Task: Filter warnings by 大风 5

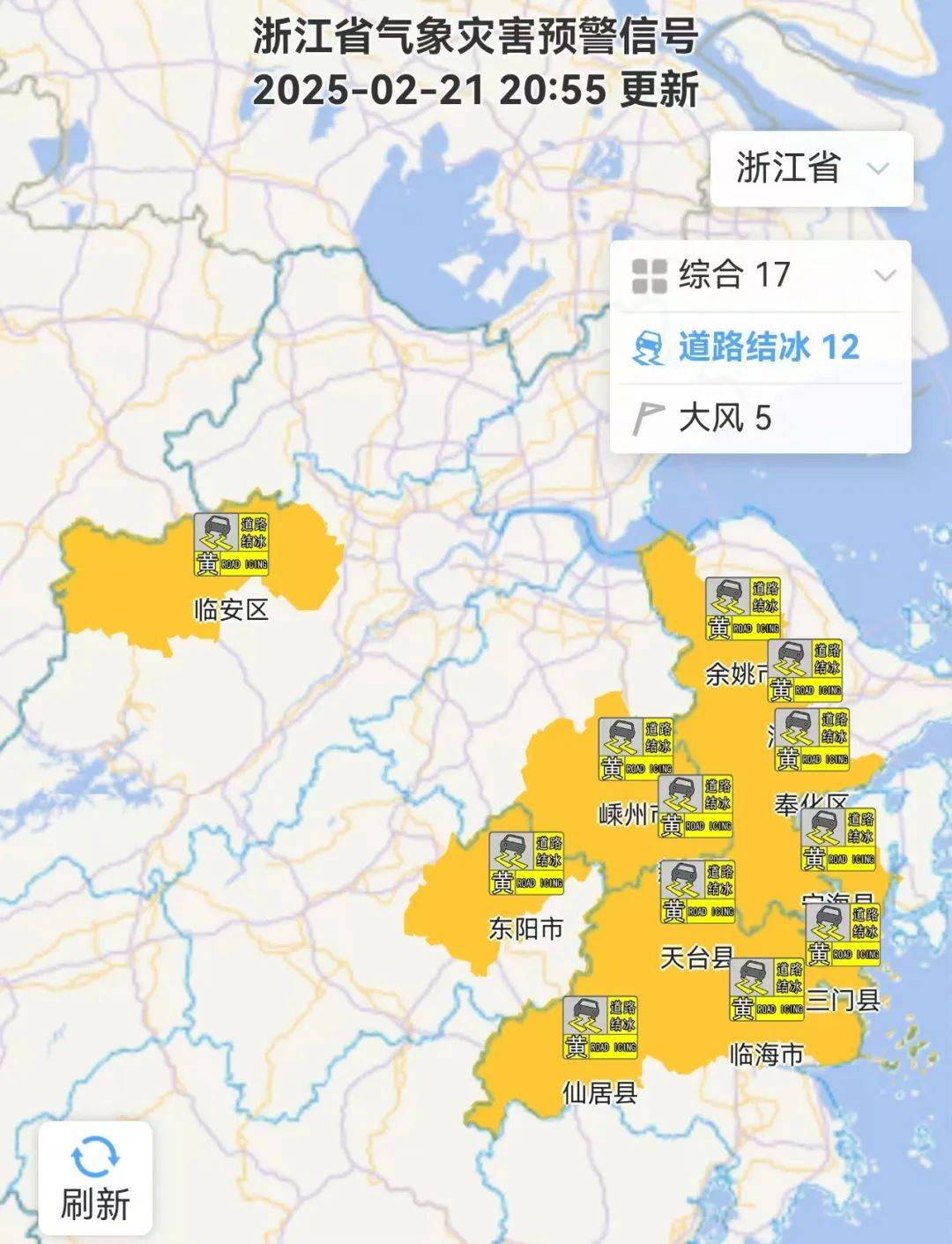Action: (762, 417)
